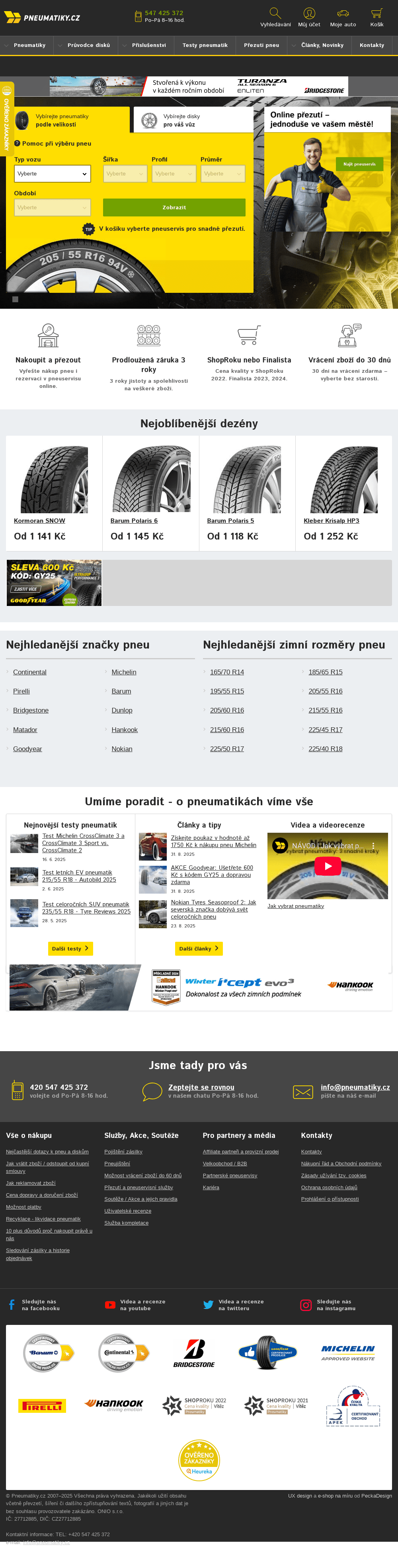The height and width of the screenshot is (1568, 398).
Task: Tap the Najít pneuservis button
Action: (x=359, y=164)
